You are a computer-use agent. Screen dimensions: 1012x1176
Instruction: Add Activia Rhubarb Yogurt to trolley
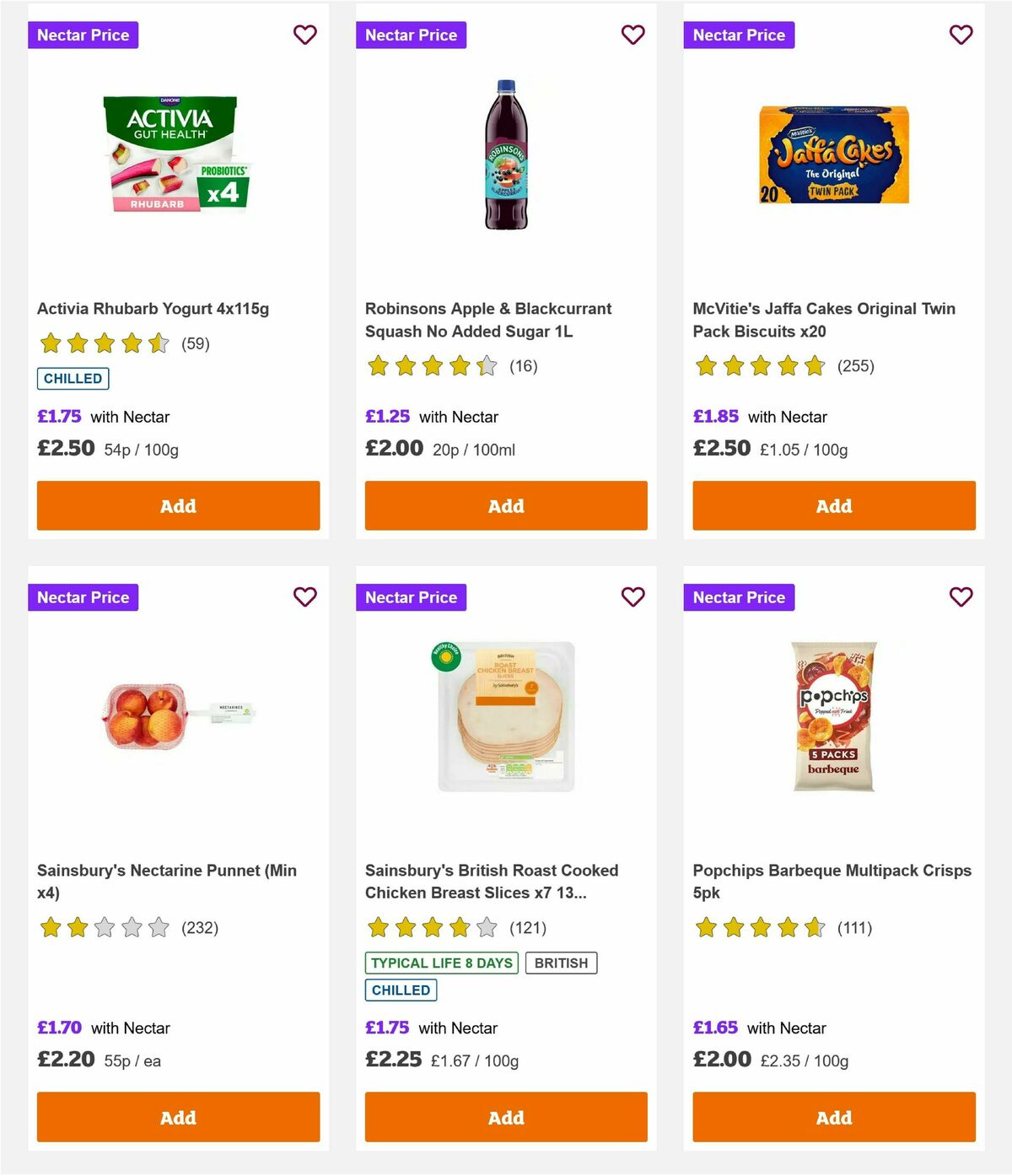click(x=177, y=505)
